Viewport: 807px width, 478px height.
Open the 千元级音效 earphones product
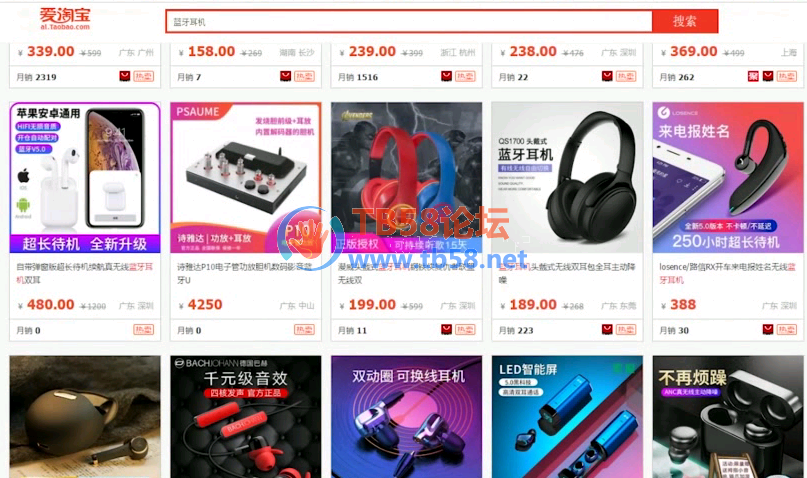tap(246, 415)
